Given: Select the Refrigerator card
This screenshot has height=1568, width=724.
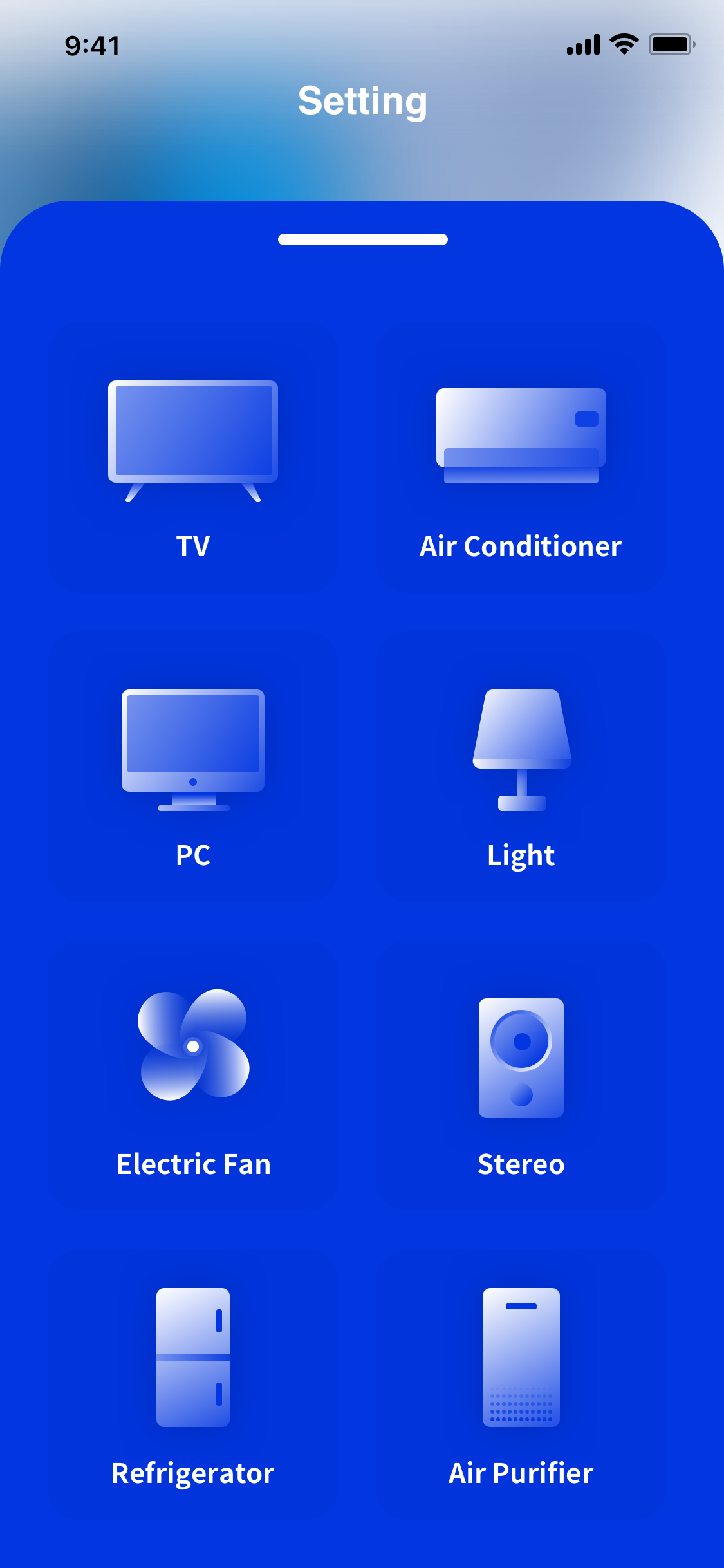Looking at the screenshot, I should pyautogui.click(x=193, y=1385).
